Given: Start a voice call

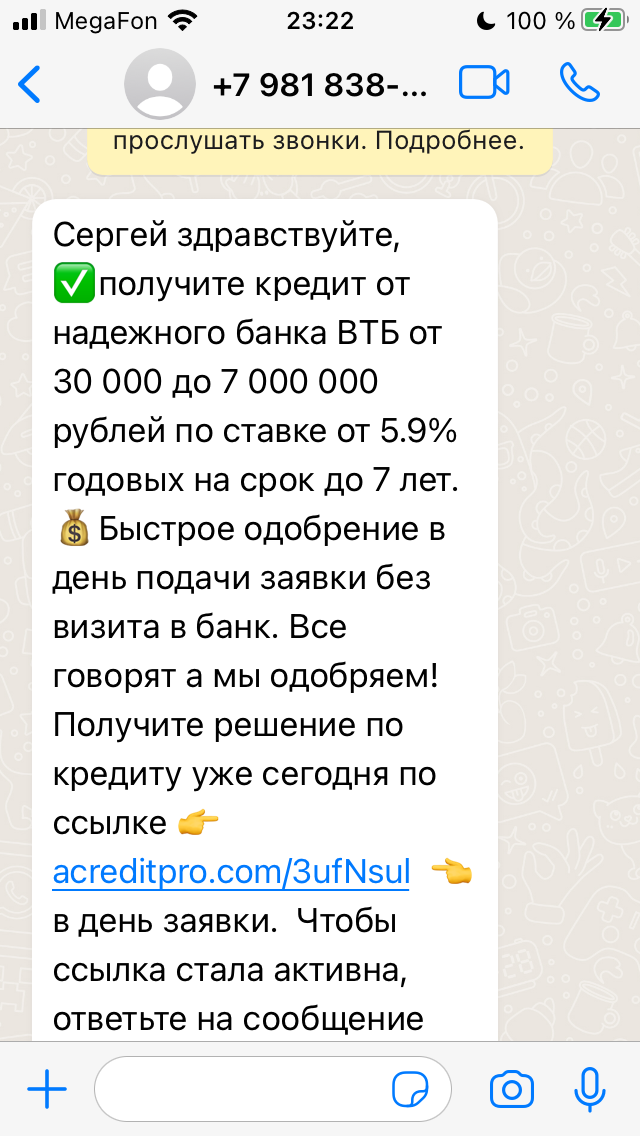Looking at the screenshot, I should point(580,83).
